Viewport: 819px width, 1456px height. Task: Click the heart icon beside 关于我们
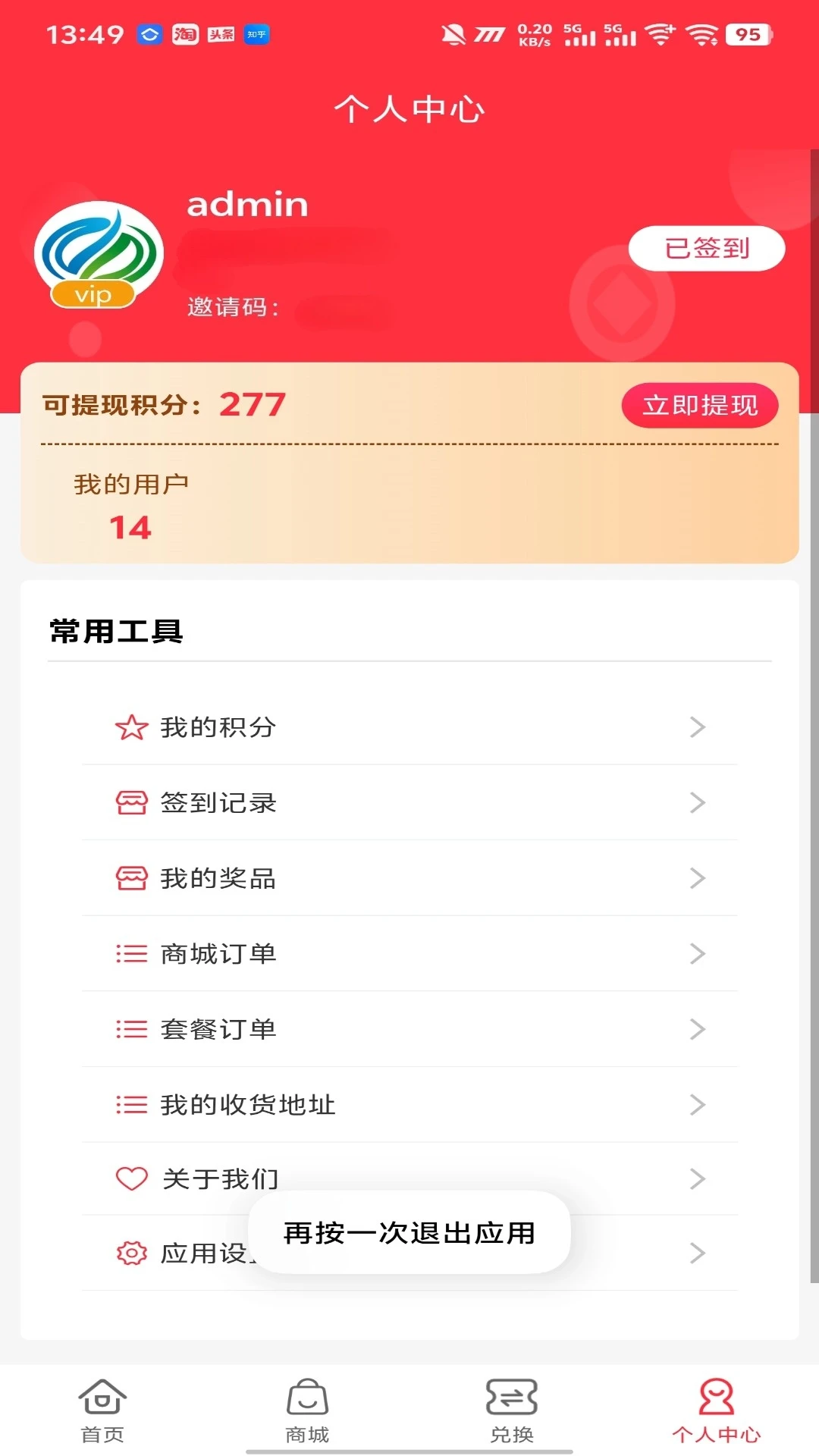click(x=131, y=1179)
